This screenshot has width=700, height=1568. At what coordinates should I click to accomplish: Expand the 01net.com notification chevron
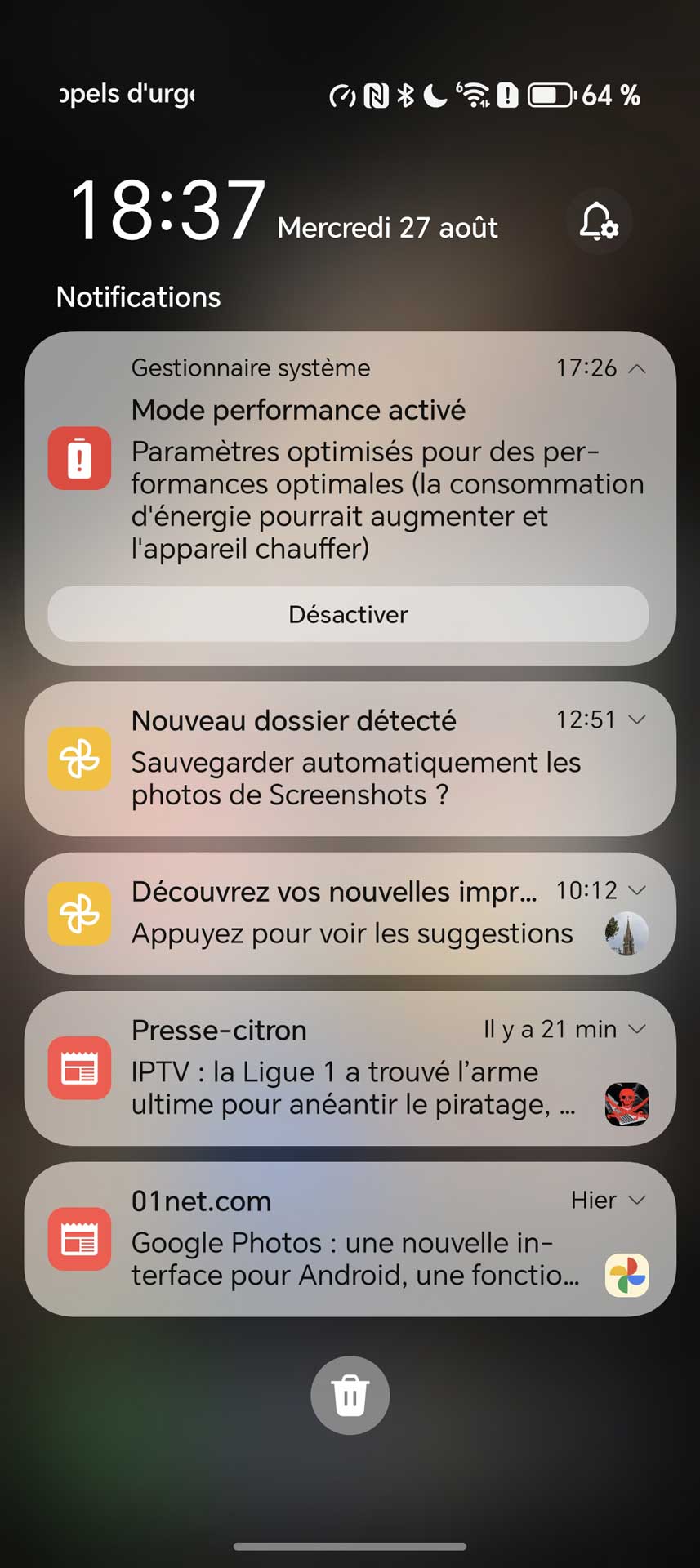[637, 1200]
